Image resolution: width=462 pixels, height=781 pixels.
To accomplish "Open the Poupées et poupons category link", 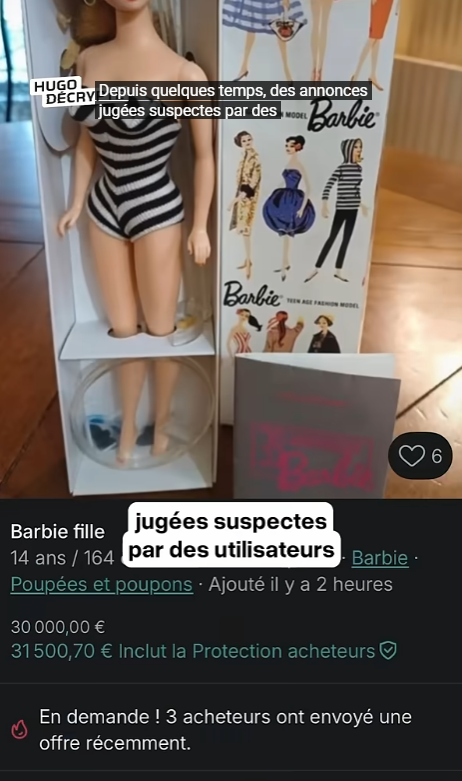I will coord(102,584).
